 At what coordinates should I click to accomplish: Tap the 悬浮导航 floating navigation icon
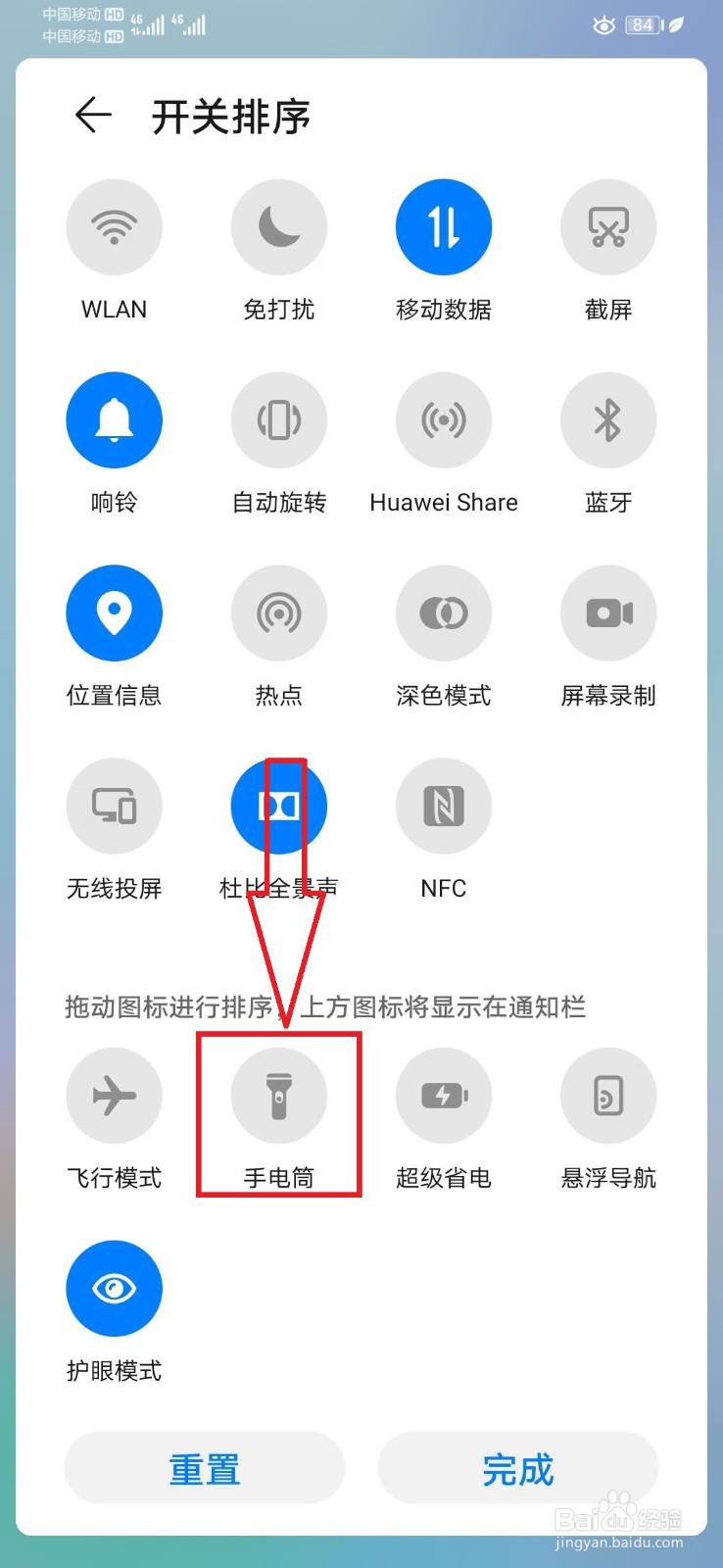pyautogui.click(x=607, y=1097)
